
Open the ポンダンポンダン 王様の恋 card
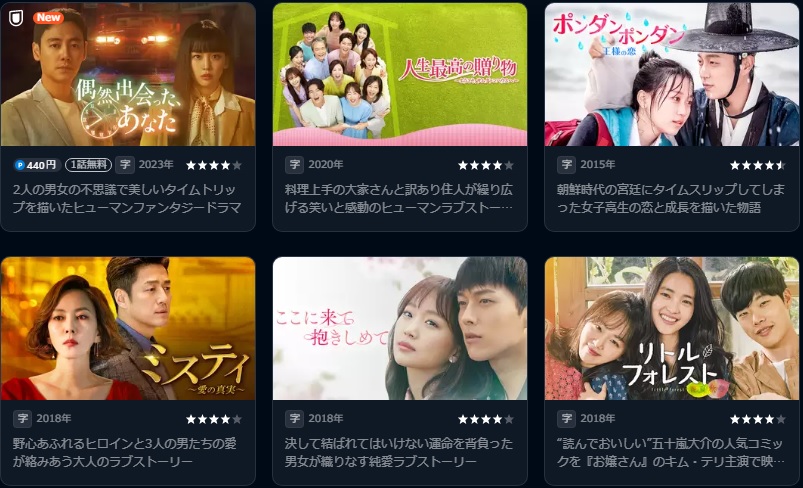click(x=672, y=75)
